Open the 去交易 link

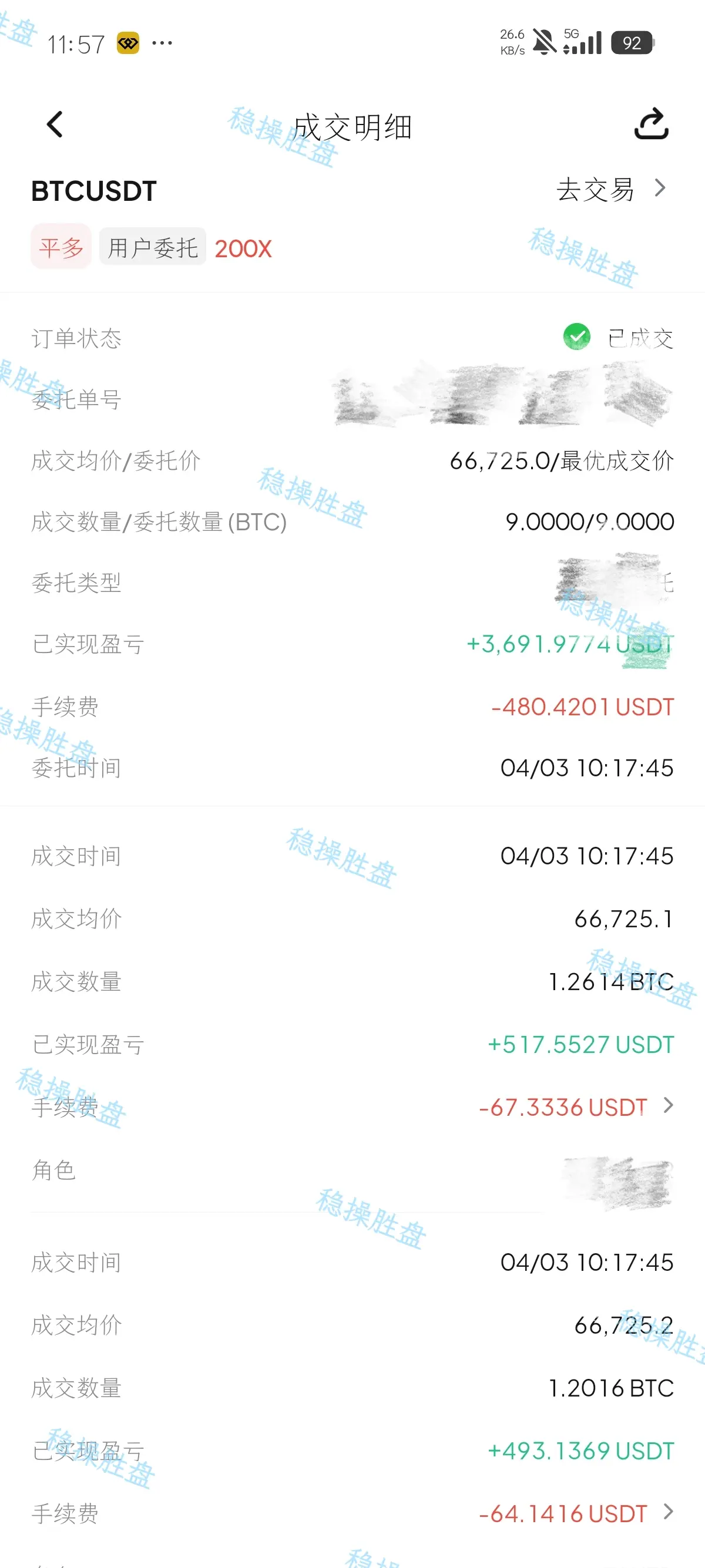[610, 189]
